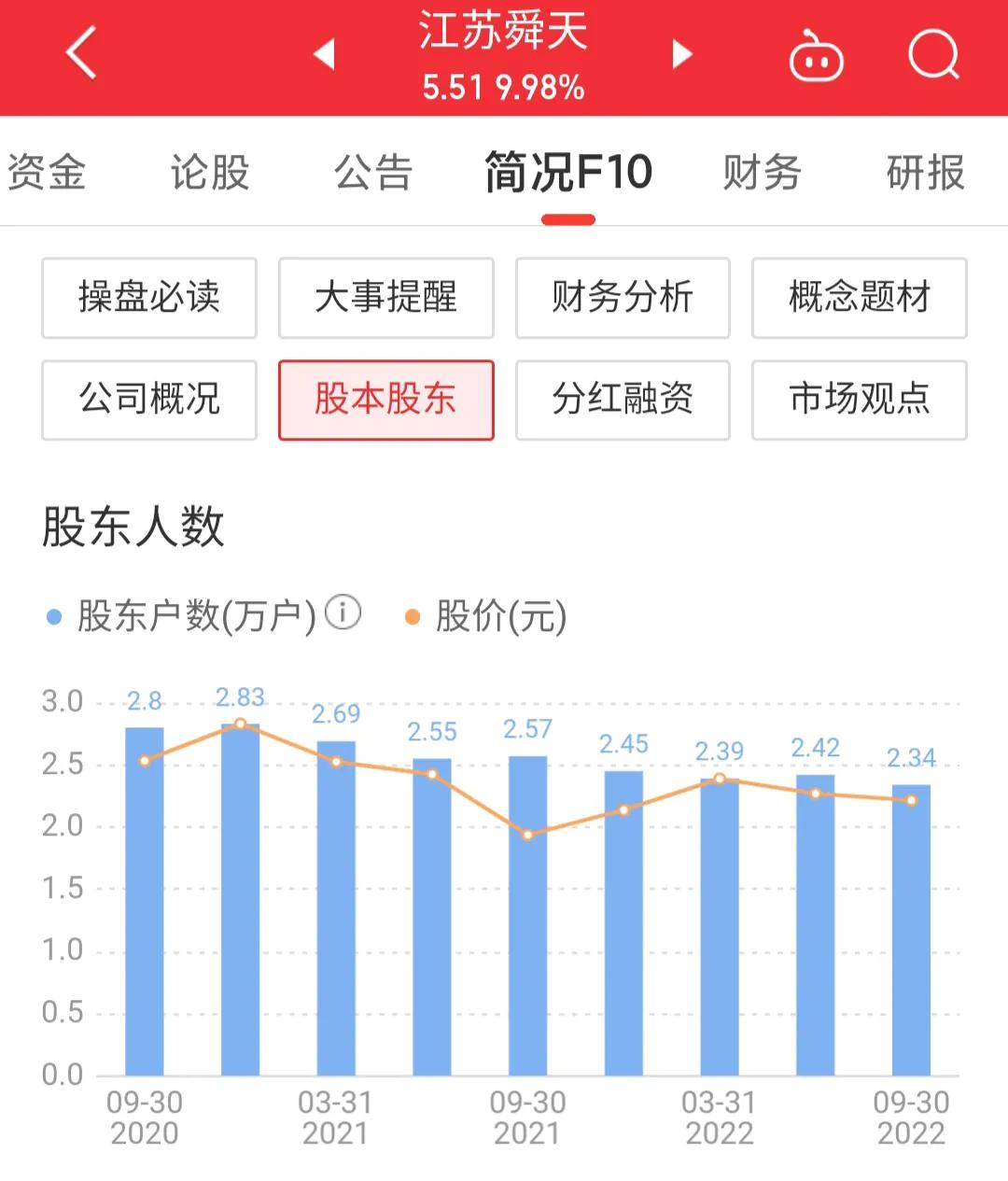
Task: Expand the 分红融资 section
Action: pos(623,400)
